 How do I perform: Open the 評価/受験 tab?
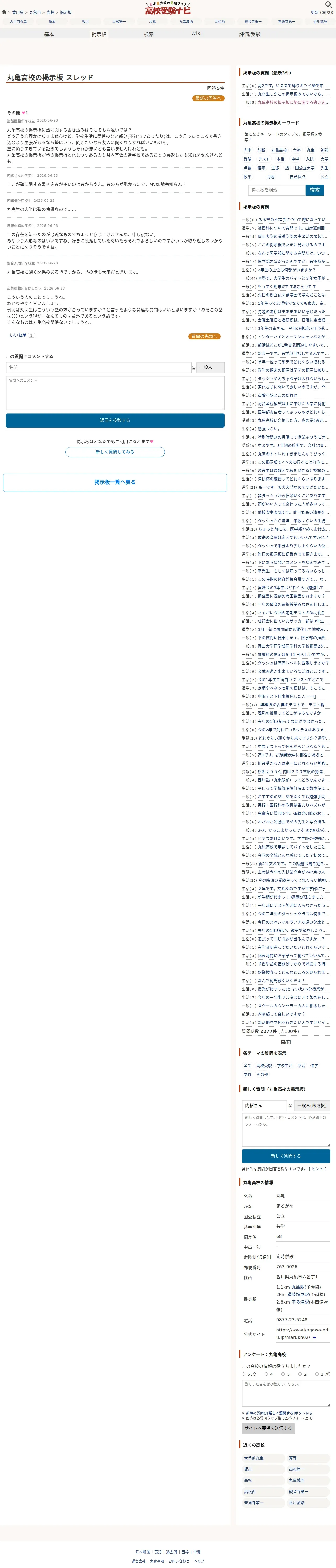click(250, 34)
